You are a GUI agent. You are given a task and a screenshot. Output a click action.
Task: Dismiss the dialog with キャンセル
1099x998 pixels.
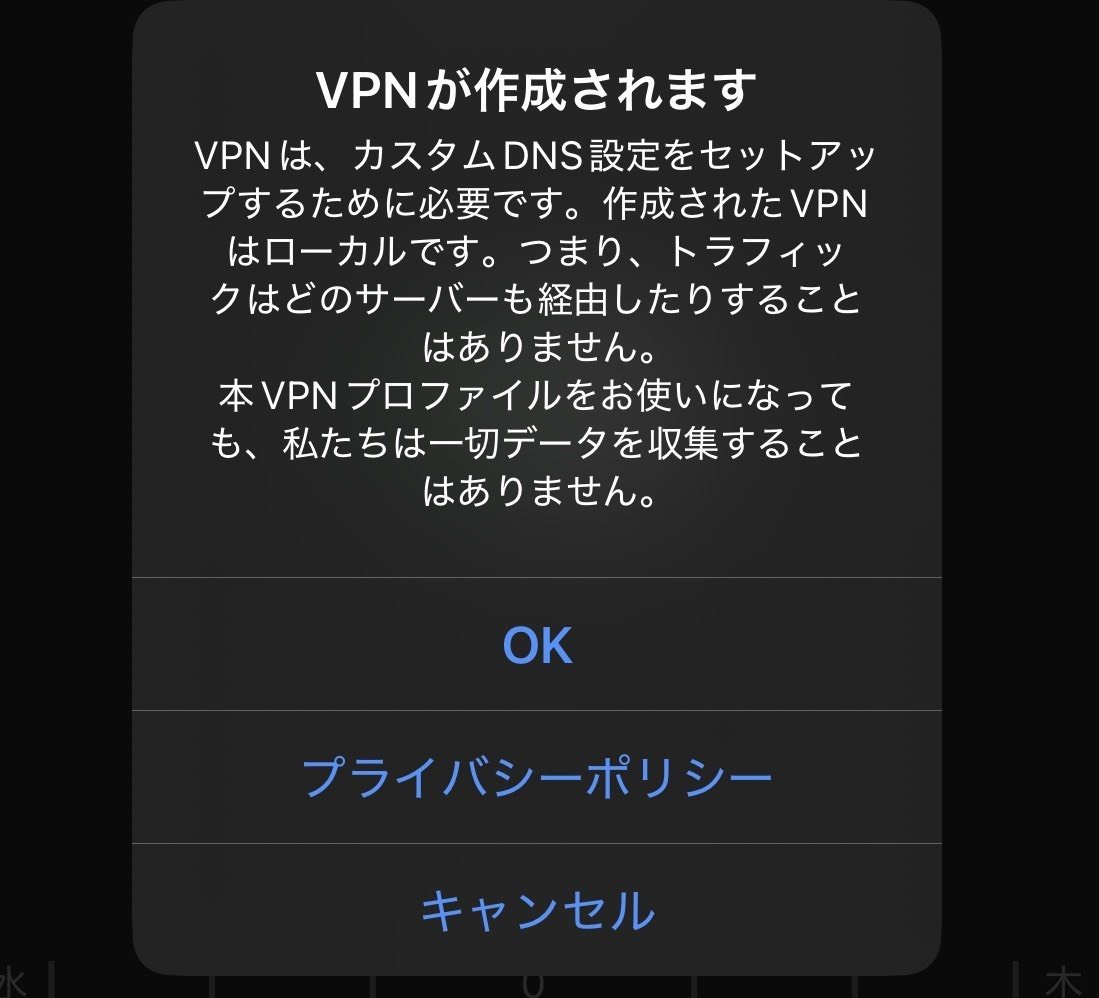tap(537, 911)
